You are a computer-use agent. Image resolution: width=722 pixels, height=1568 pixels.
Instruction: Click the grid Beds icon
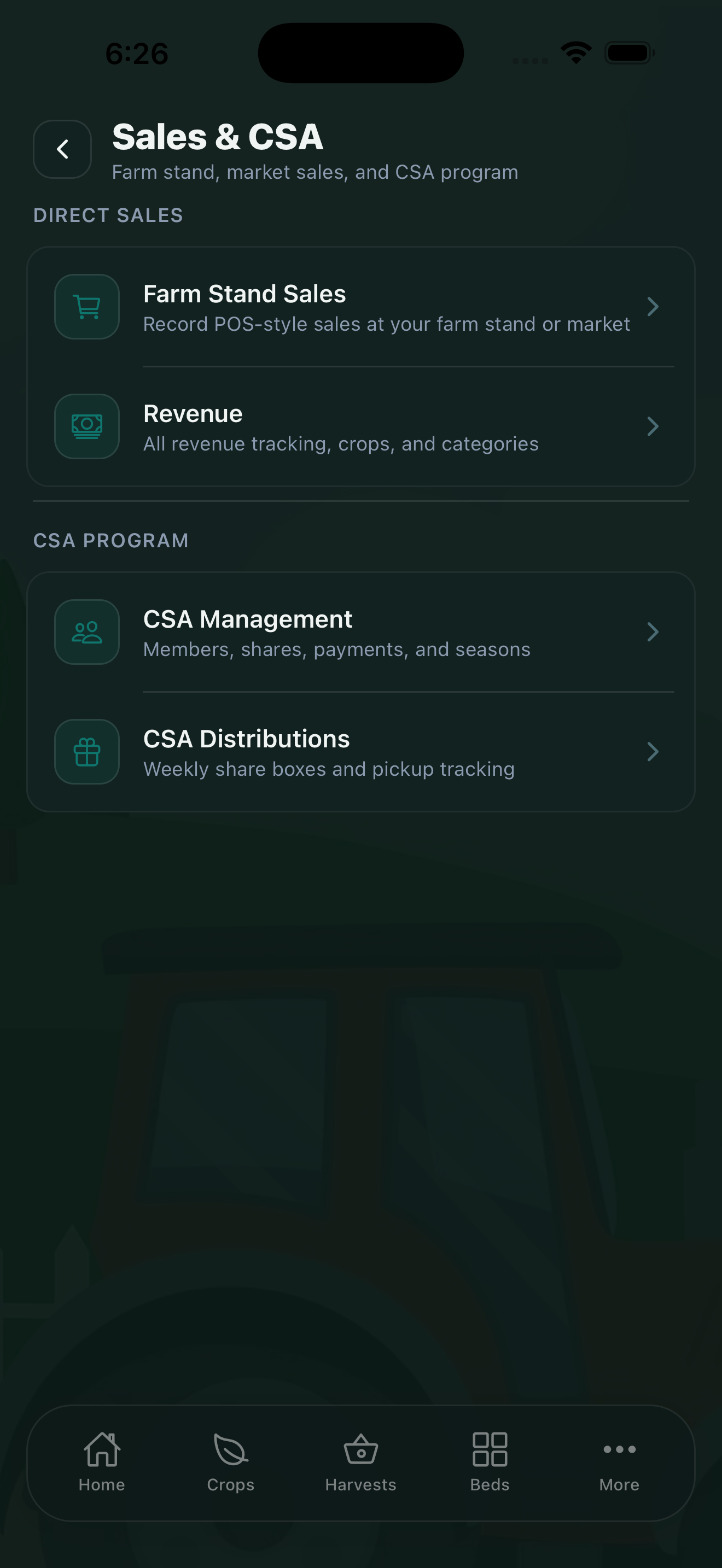tap(490, 1450)
